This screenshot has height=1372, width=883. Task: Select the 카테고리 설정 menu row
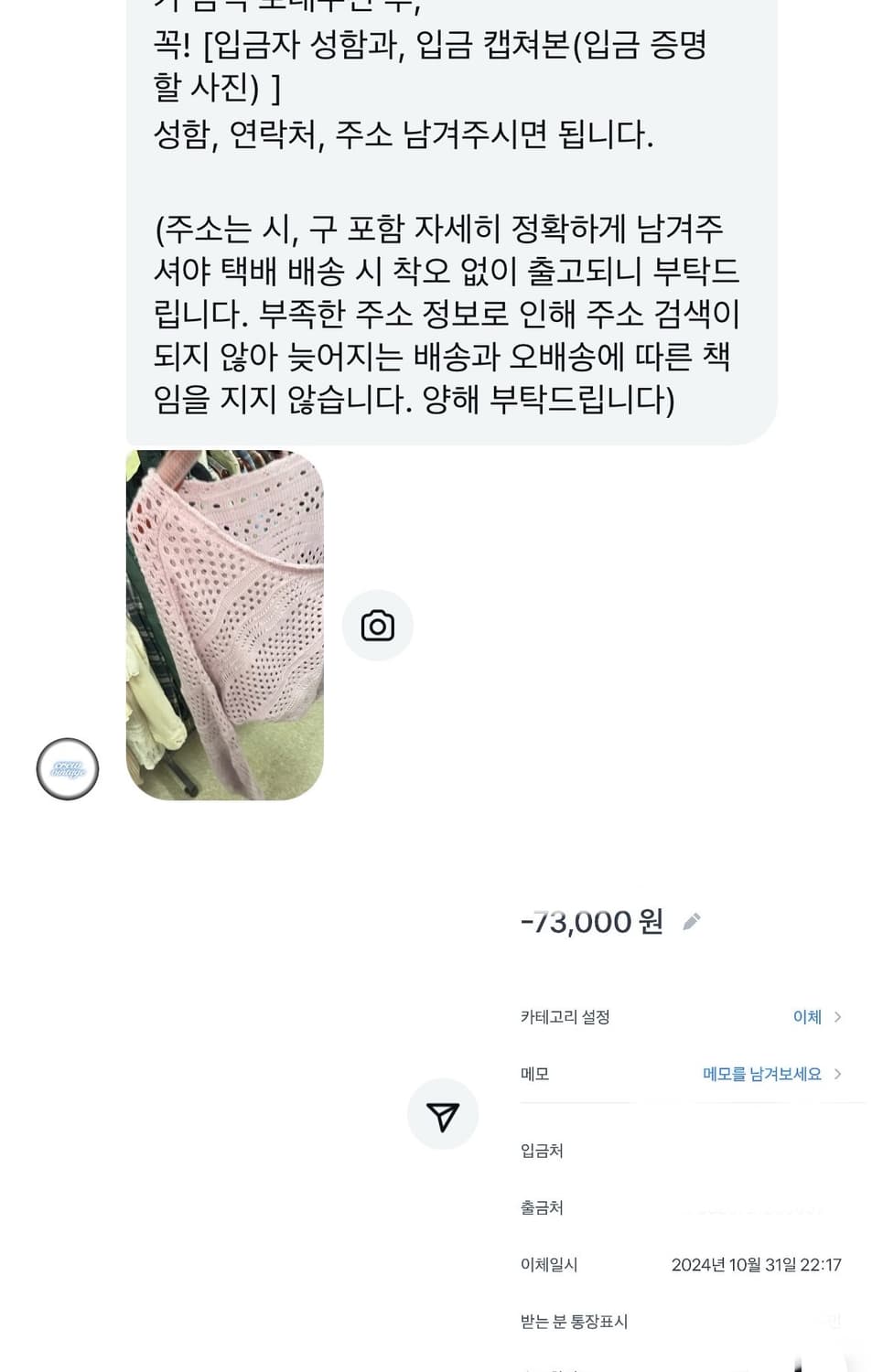565,1016
